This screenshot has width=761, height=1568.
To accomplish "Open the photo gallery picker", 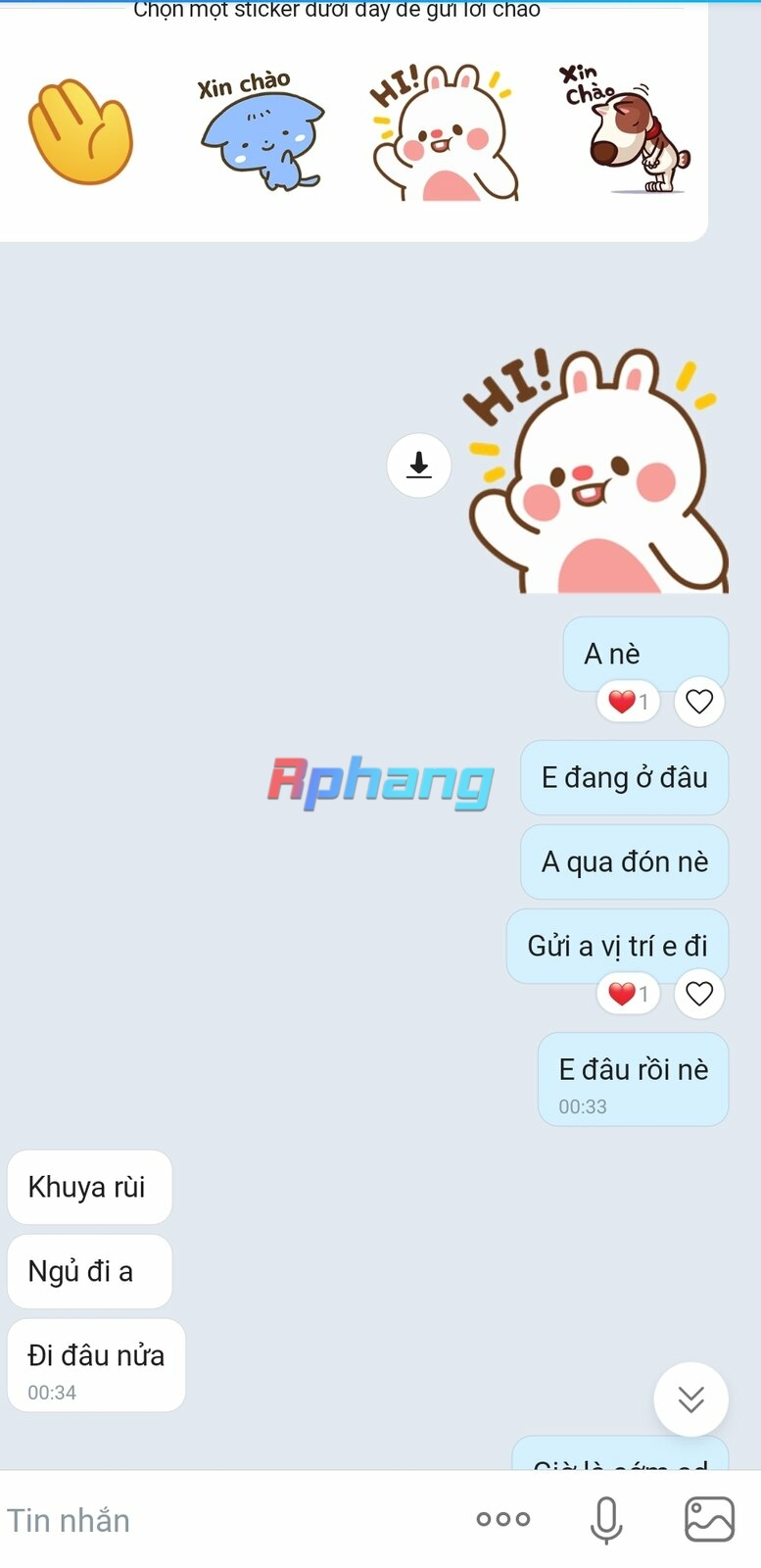I will point(709,1520).
